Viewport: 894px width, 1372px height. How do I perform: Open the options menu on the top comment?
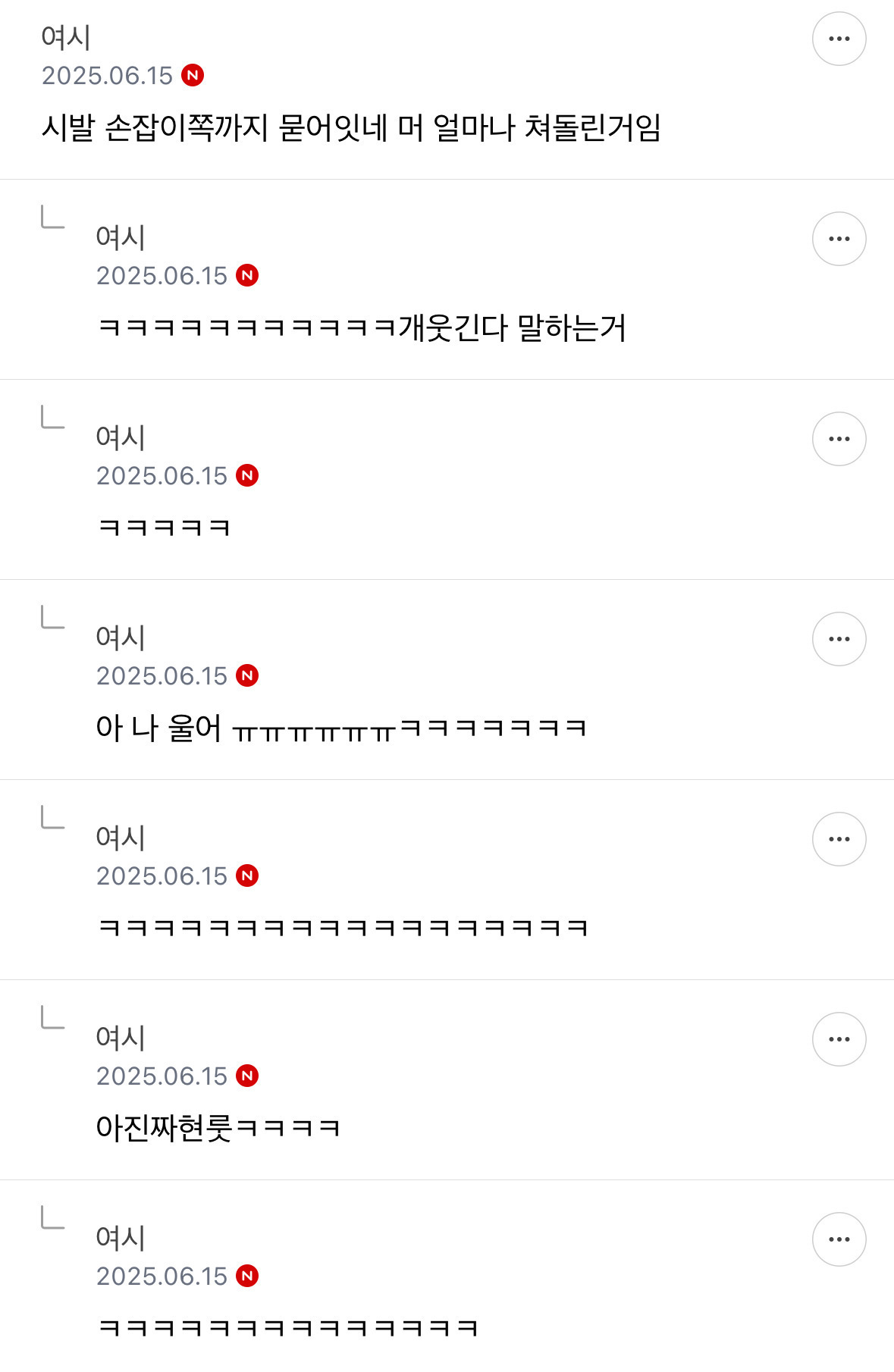coord(840,38)
